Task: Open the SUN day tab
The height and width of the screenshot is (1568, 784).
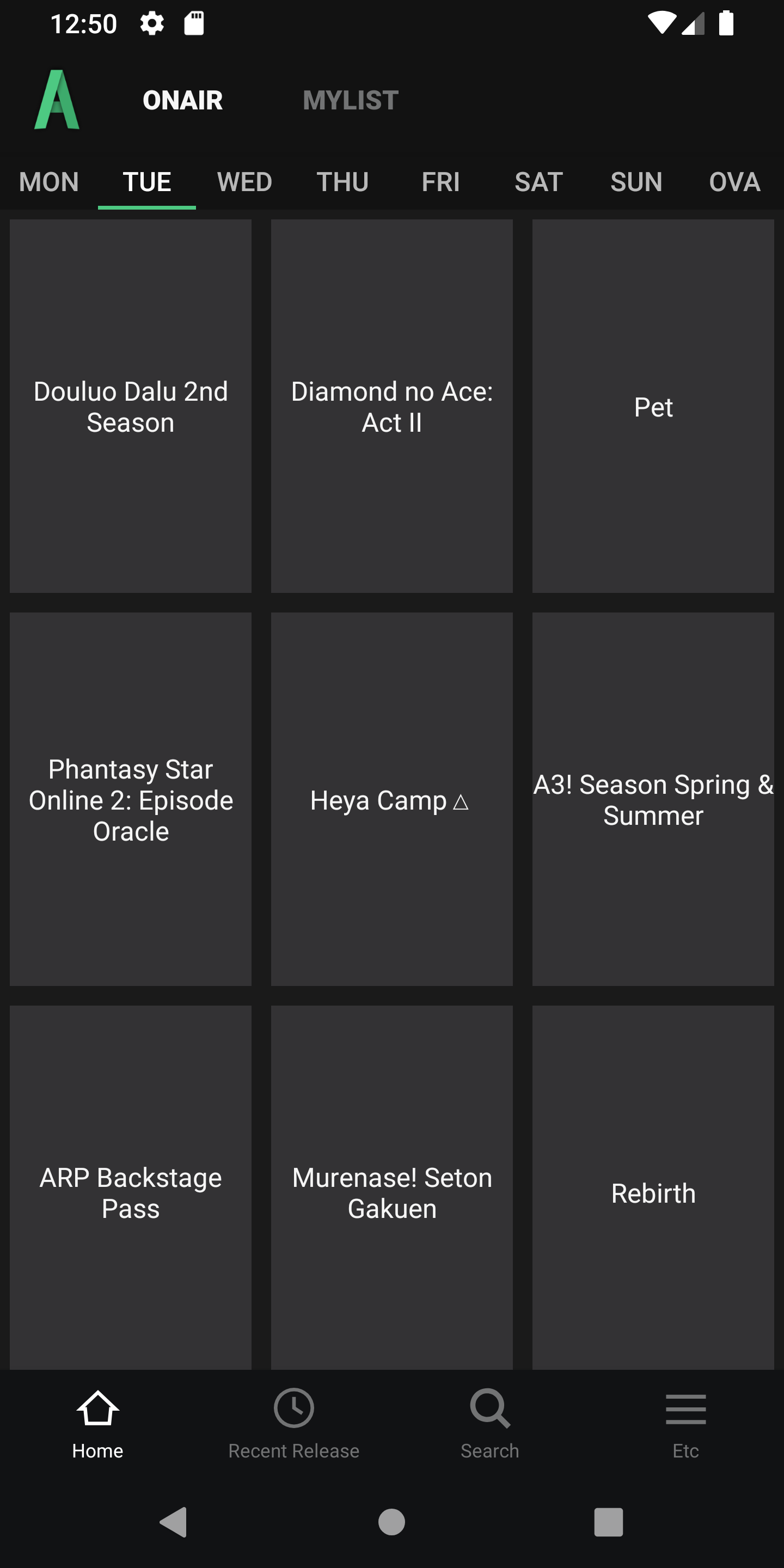Action: [x=636, y=182]
